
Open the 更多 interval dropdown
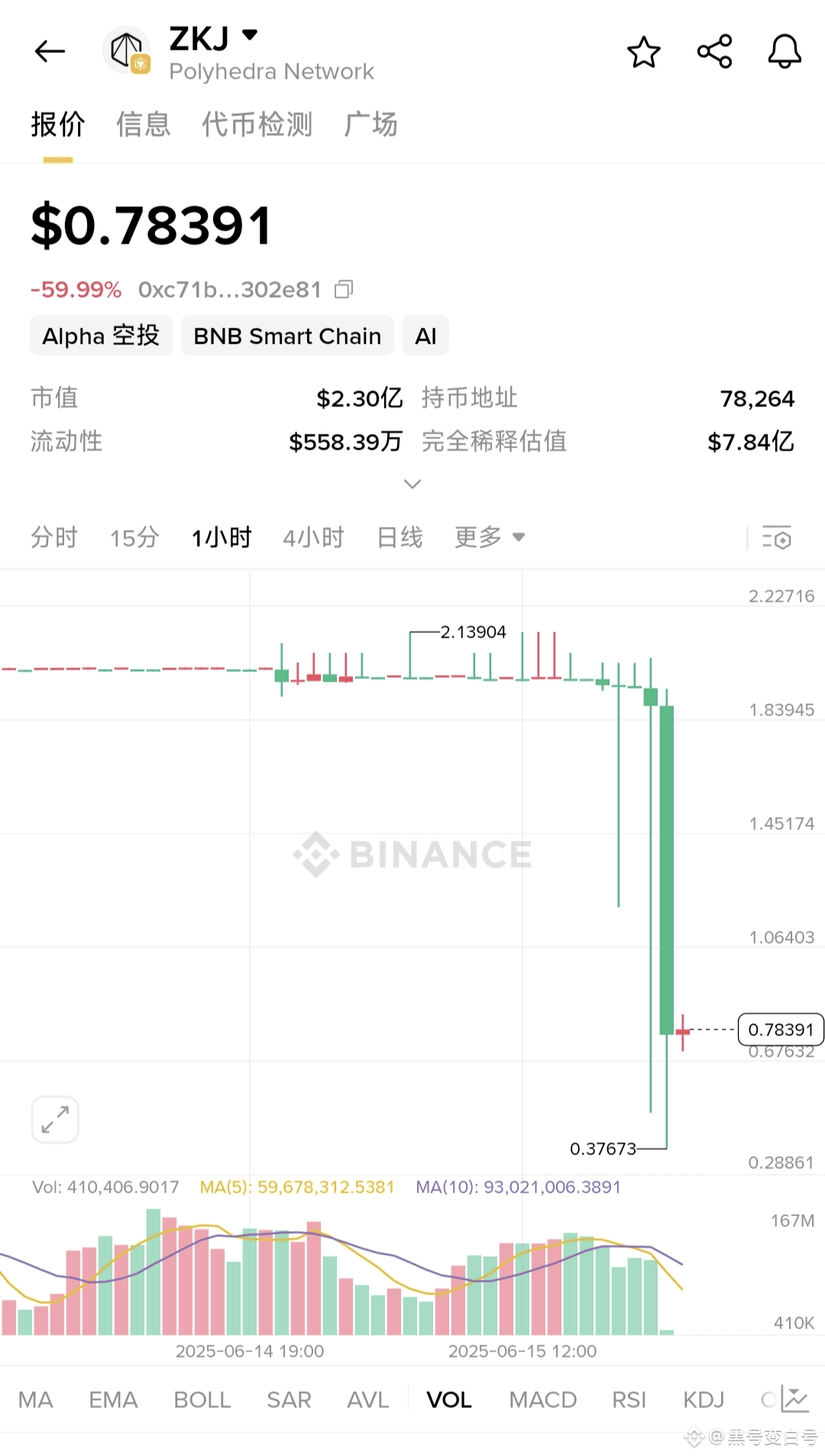point(490,538)
